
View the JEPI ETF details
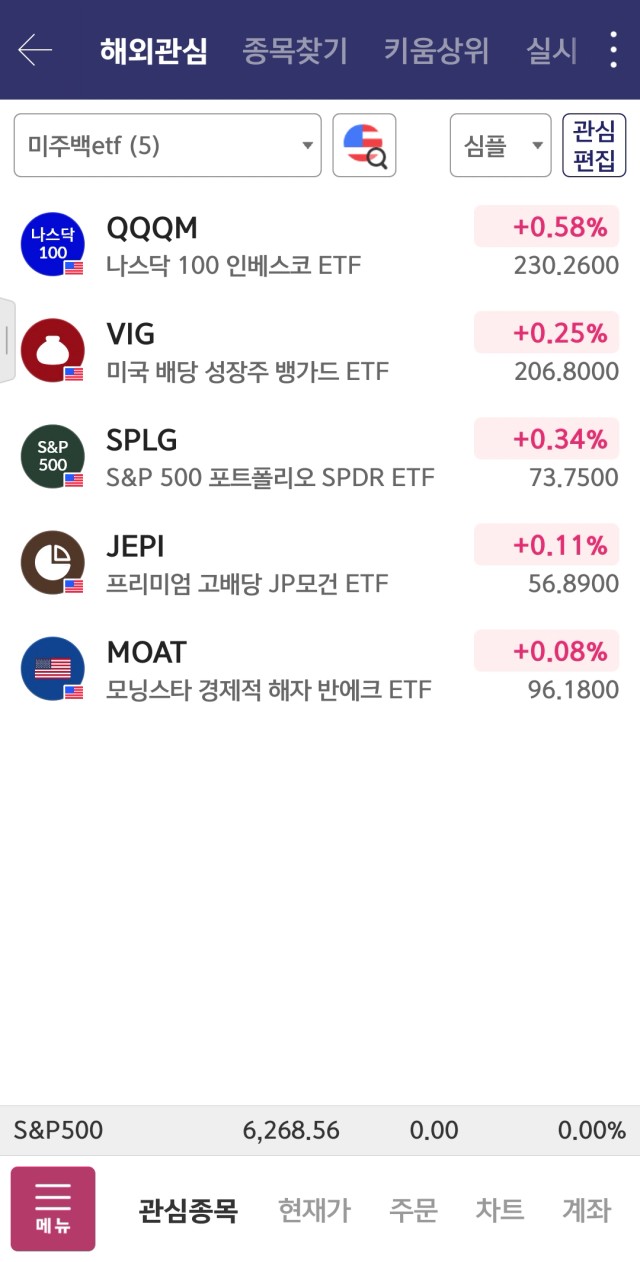320,564
